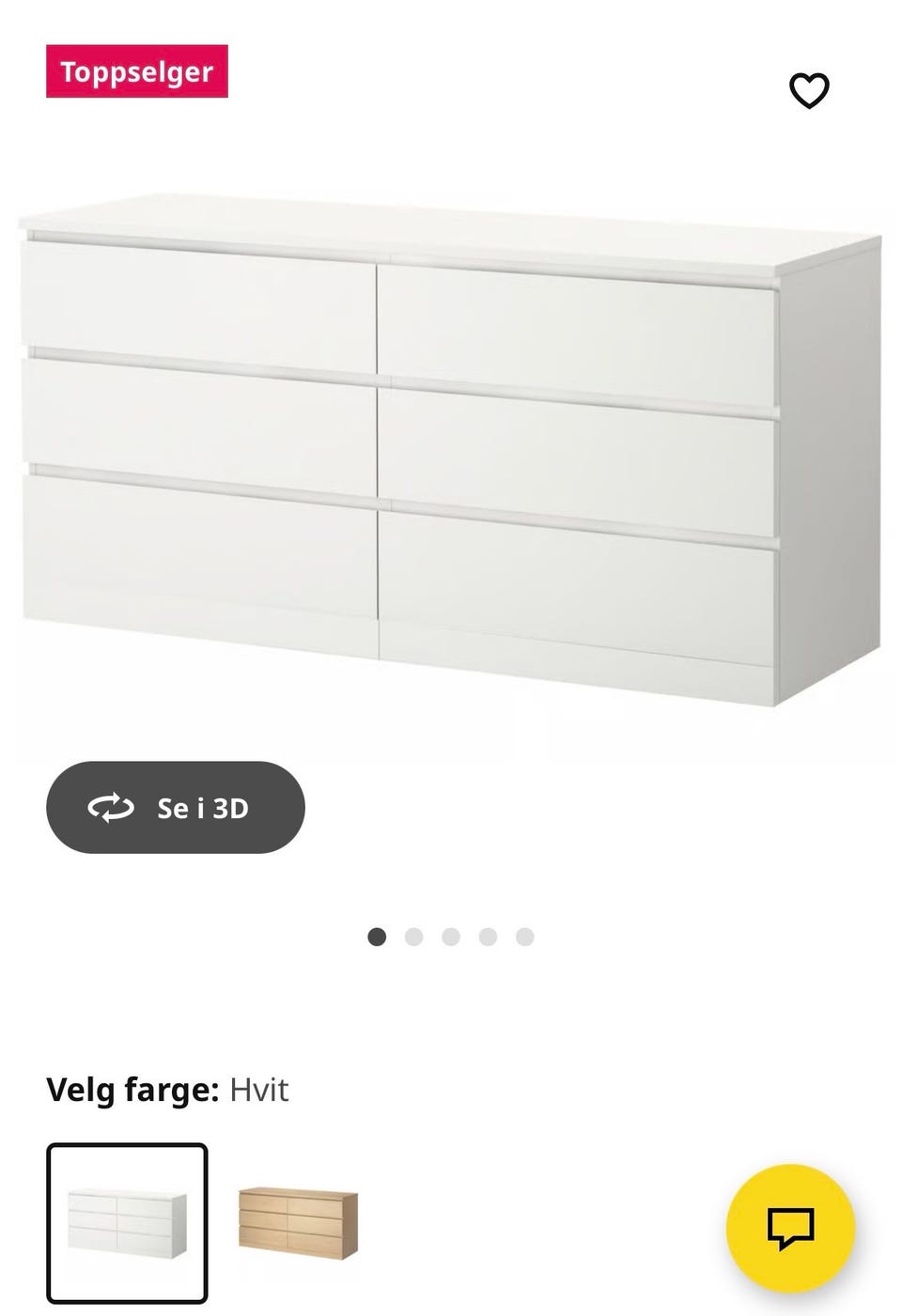Click the 3D rotation icon on the Se i 3D button
The width and height of the screenshot is (902, 1316).
coord(110,807)
